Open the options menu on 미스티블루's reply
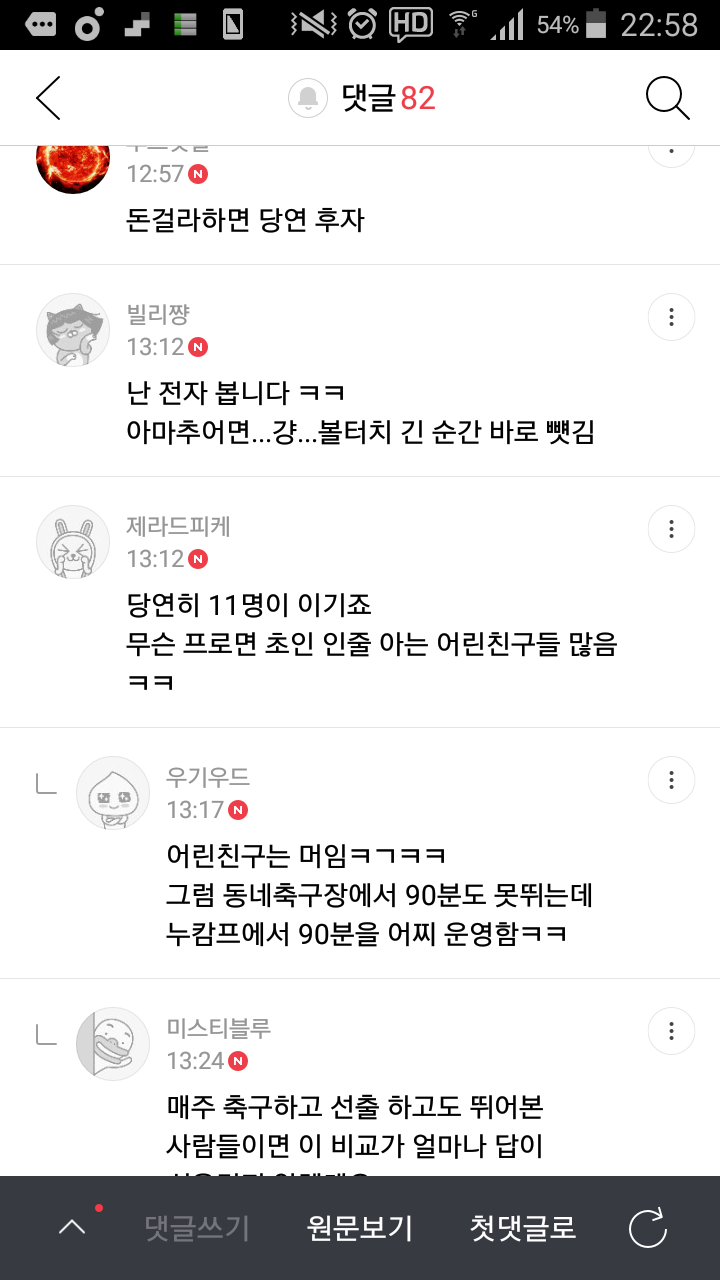This screenshot has width=720, height=1280. click(671, 1030)
